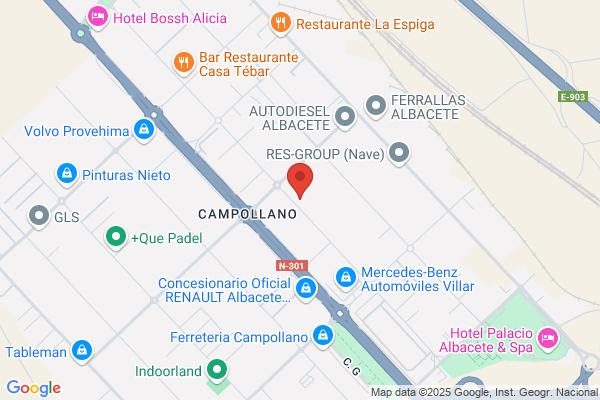Image resolution: width=600 pixels, height=400 pixels.
Task: Select FERRALLAS ALBACETE pin
Action: pyautogui.click(x=376, y=106)
